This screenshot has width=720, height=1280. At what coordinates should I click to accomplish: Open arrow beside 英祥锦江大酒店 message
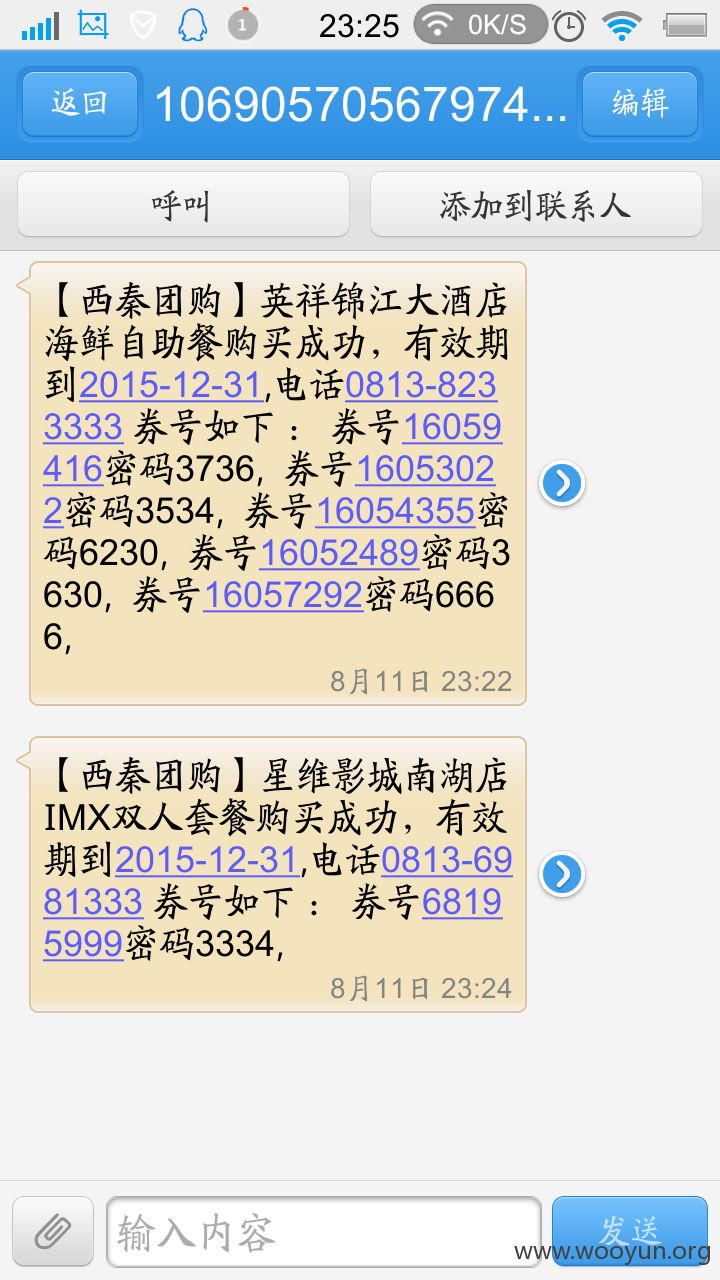coord(562,484)
